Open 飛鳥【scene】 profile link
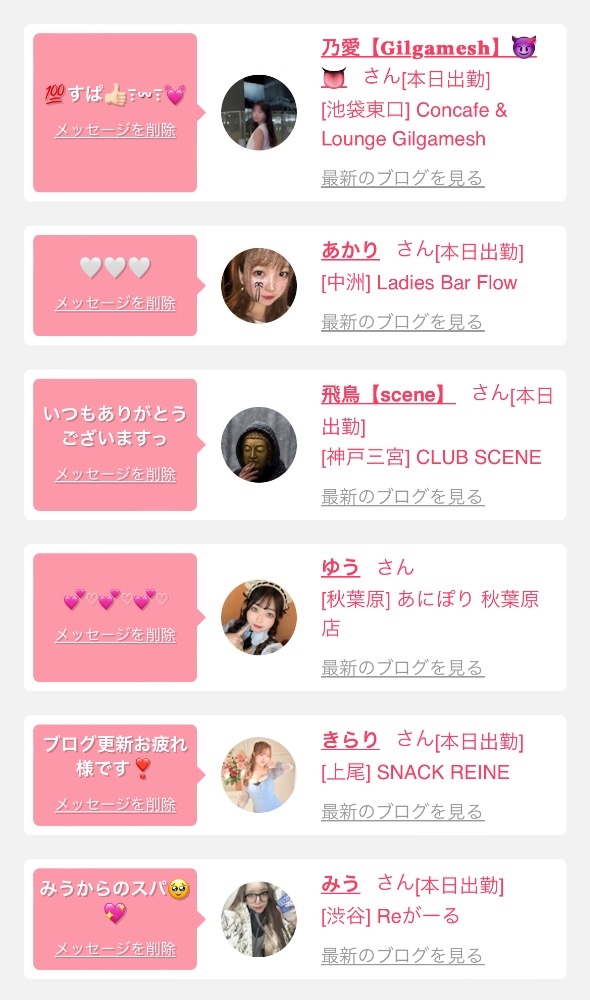Image resolution: width=590 pixels, height=1000 pixels. tap(388, 394)
